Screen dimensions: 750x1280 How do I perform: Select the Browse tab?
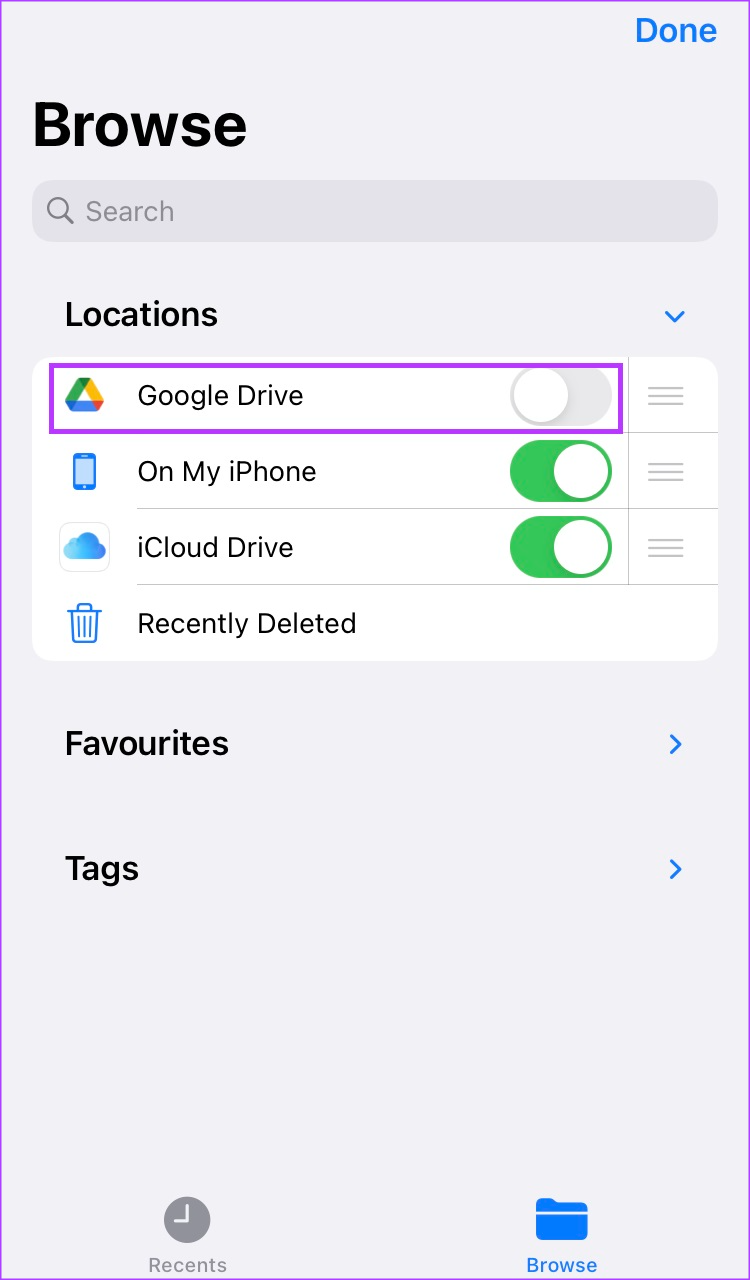click(561, 1235)
